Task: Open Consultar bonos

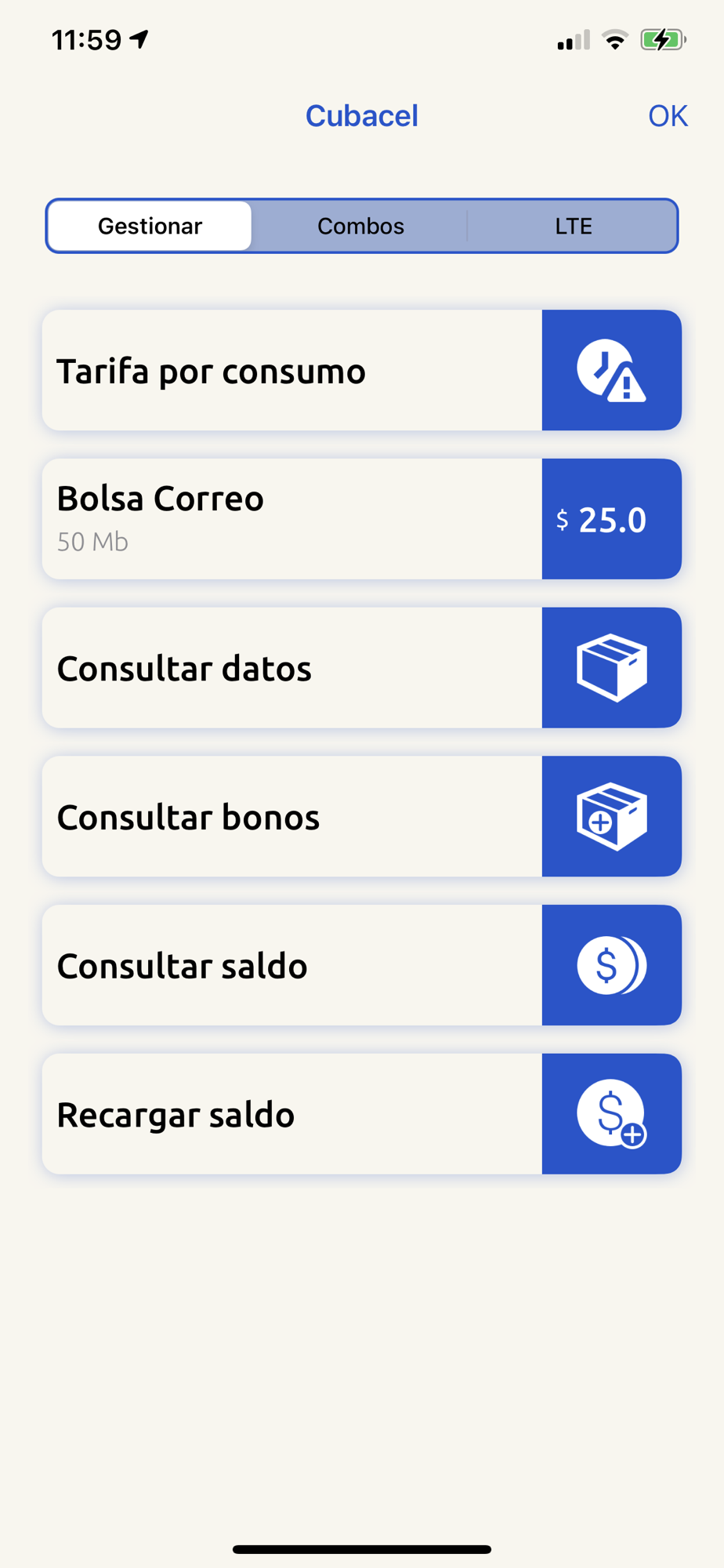Action: point(362,816)
